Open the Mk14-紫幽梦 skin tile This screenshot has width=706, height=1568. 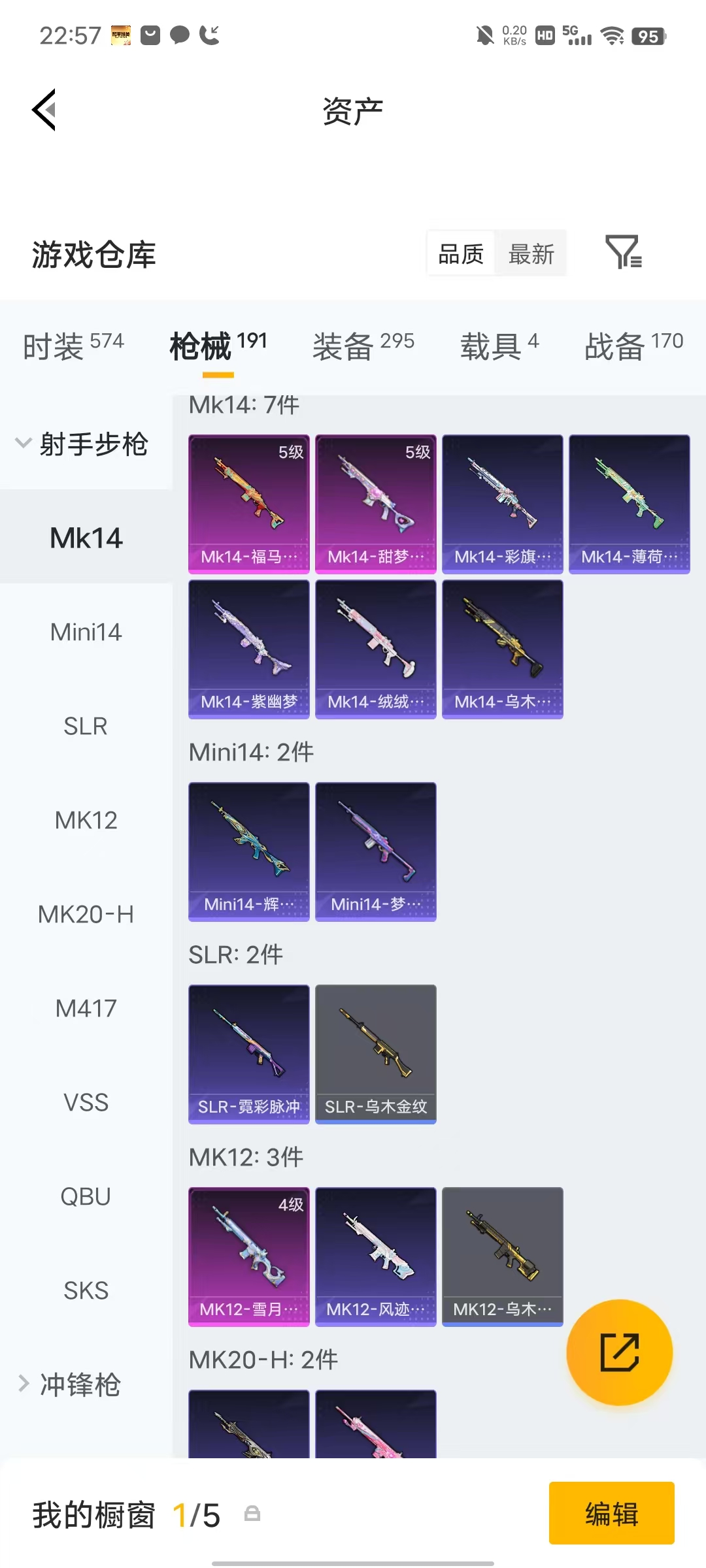249,649
